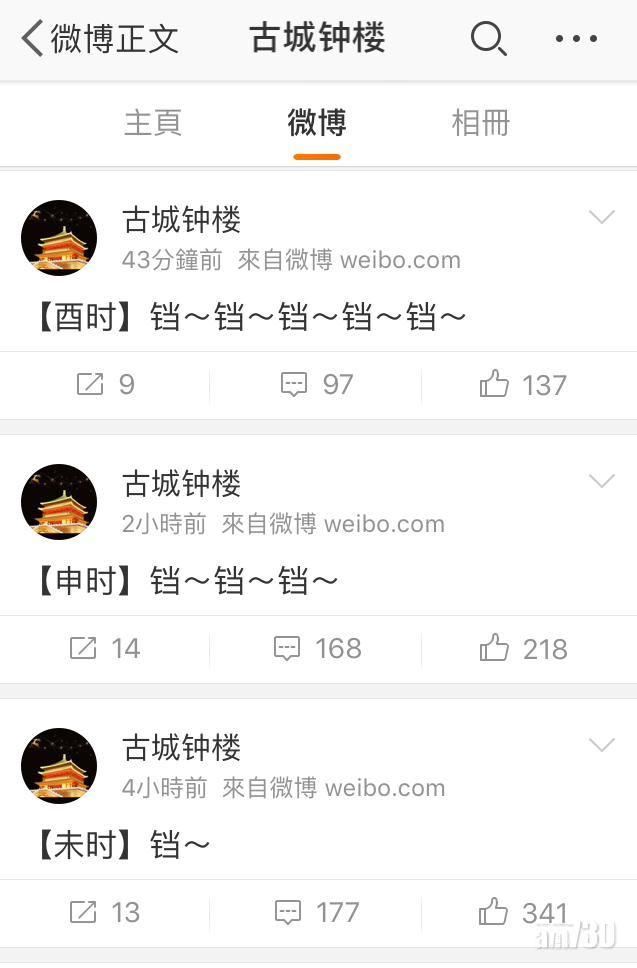The width and height of the screenshot is (637, 968).
Task: Open comments on the 未时 post
Action: (317, 912)
